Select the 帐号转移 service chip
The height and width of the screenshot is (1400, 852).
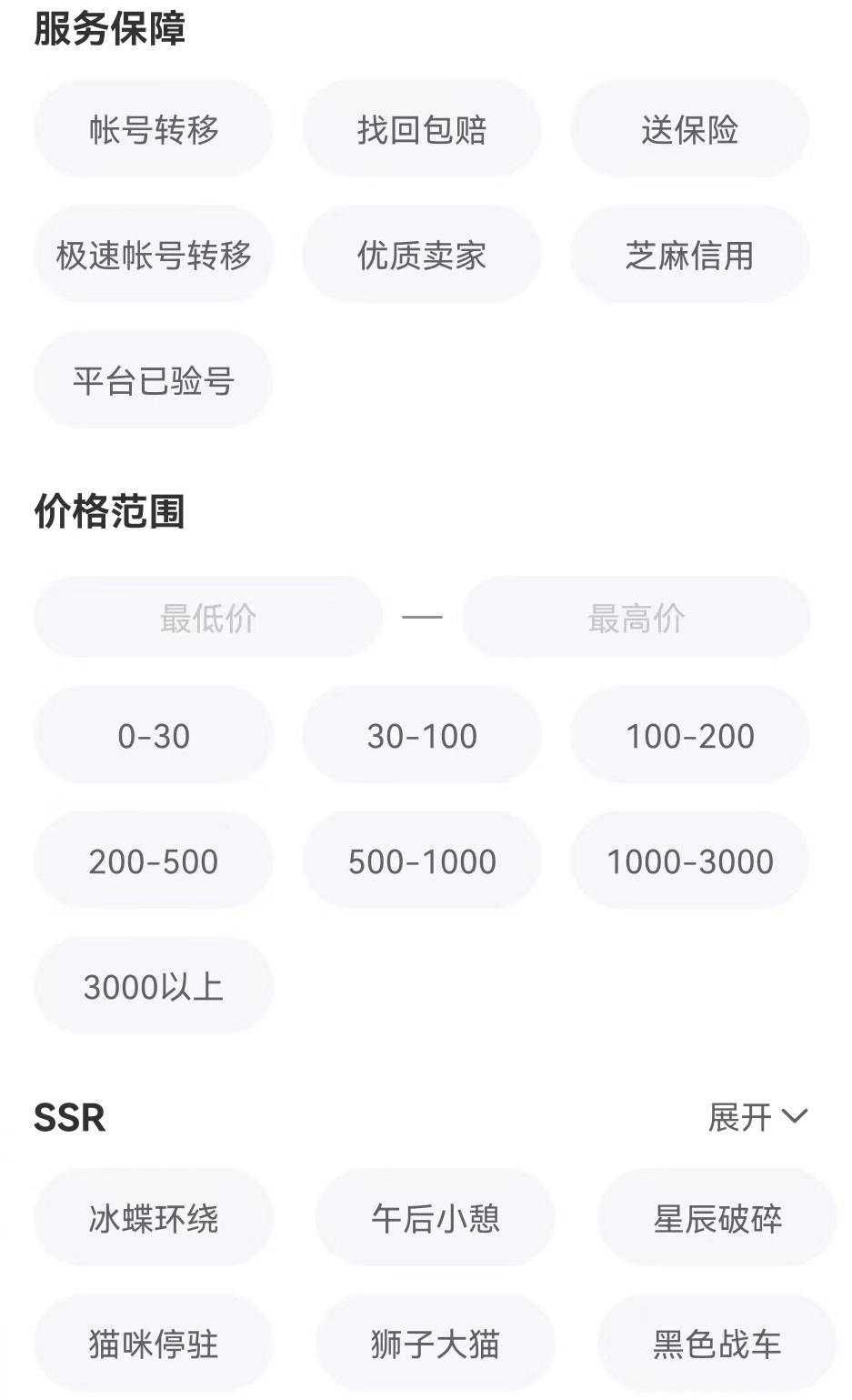coord(154,129)
